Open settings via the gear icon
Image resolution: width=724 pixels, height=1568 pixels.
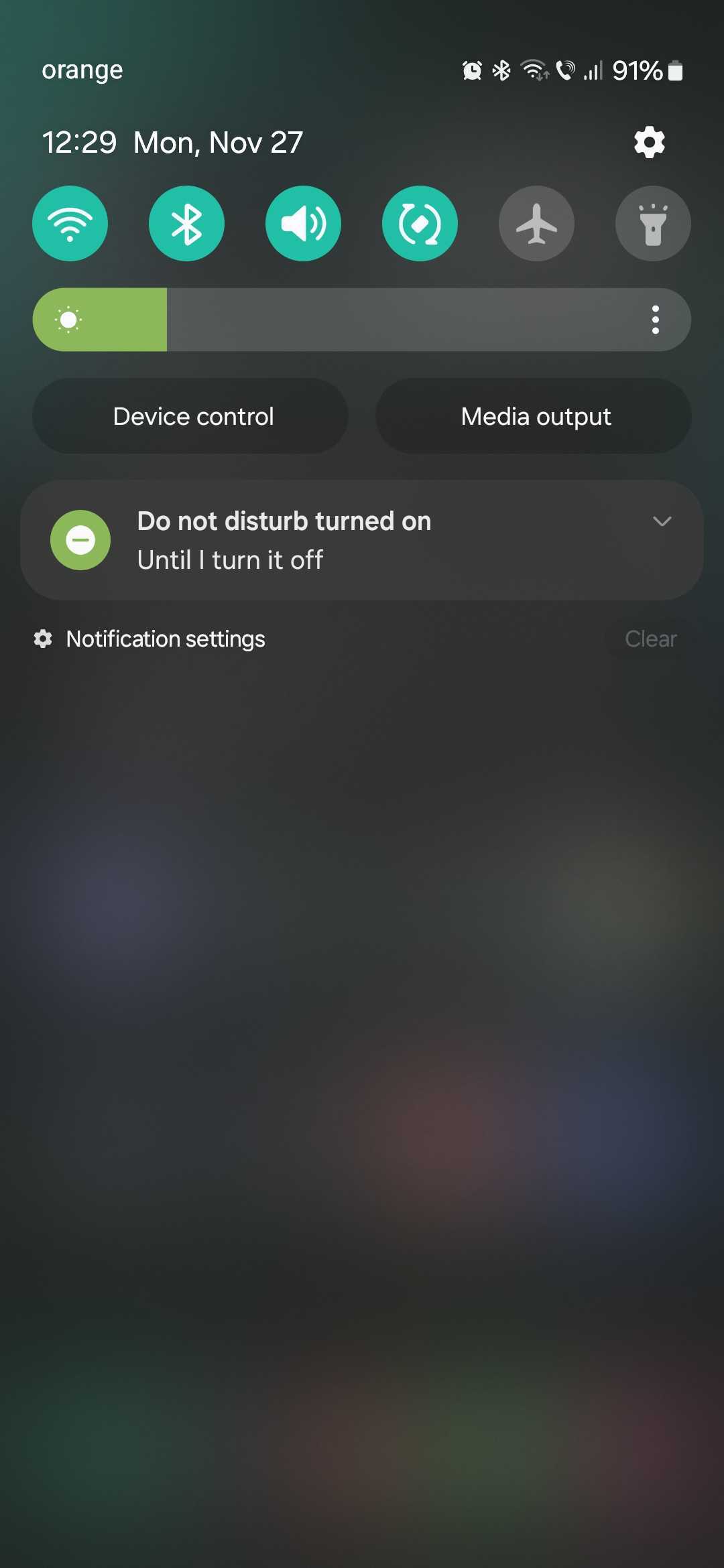(649, 142)
